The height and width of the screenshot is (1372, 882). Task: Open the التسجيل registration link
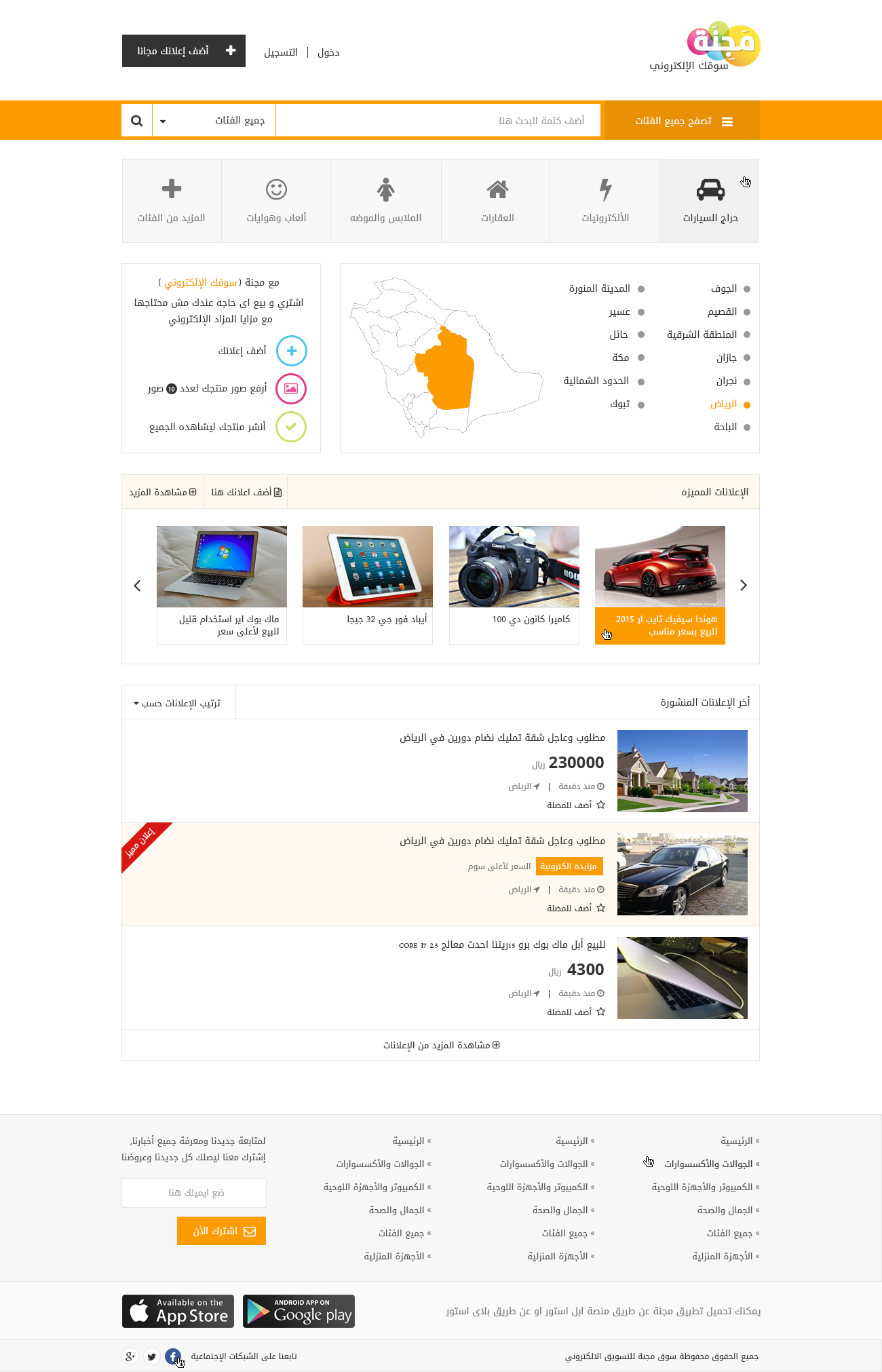281,52
